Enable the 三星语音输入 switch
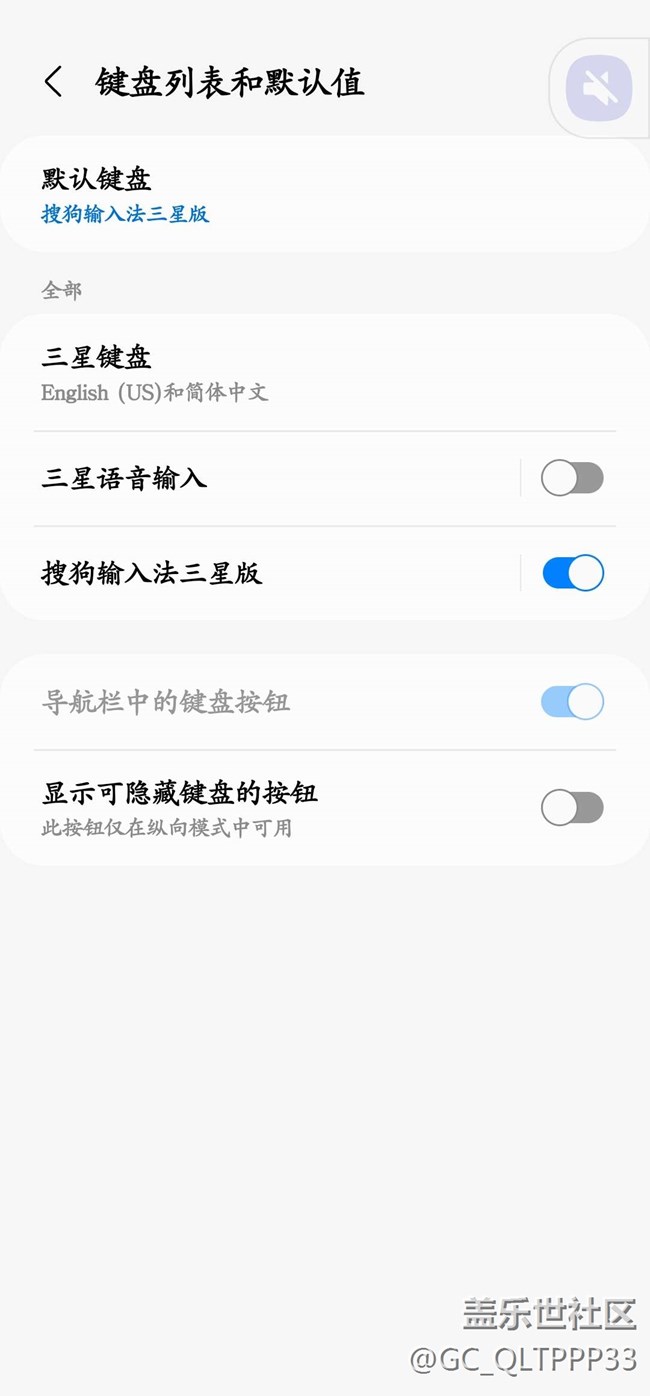Screen dimensions: 650x1396 tap(572, 478)
